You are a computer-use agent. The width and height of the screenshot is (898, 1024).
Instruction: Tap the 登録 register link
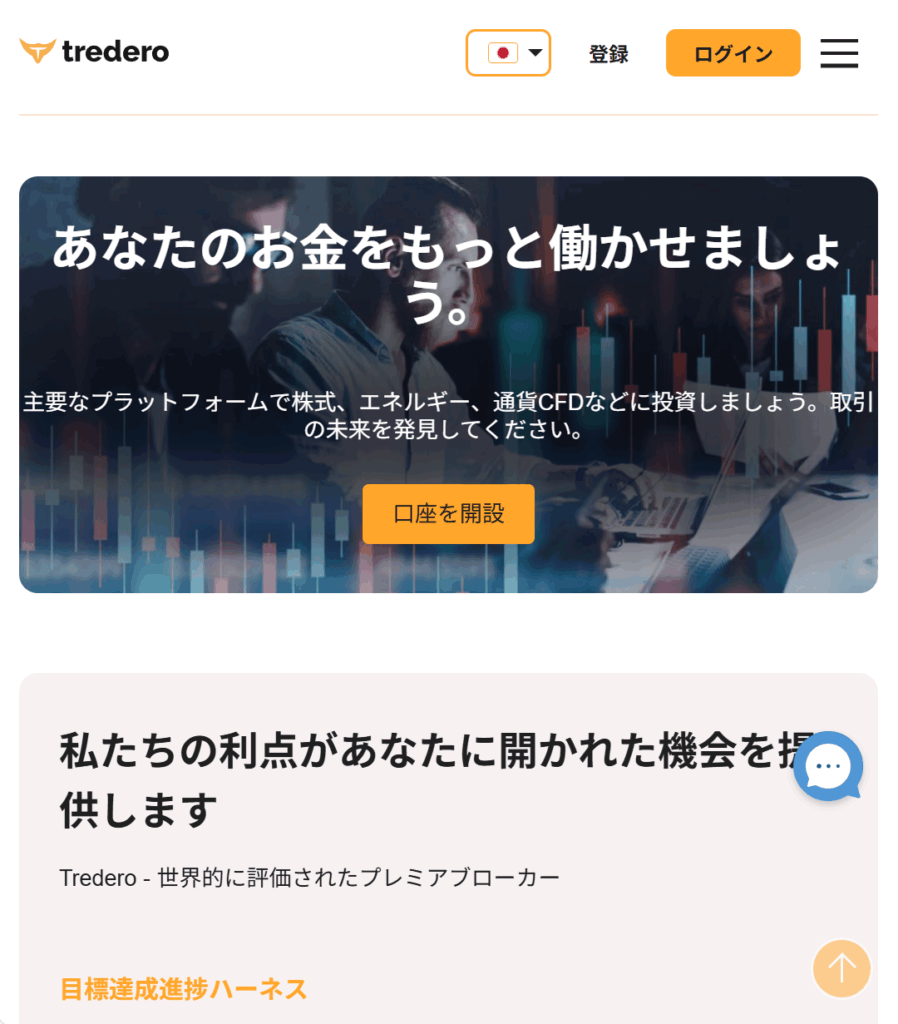(x=608, y=54)
